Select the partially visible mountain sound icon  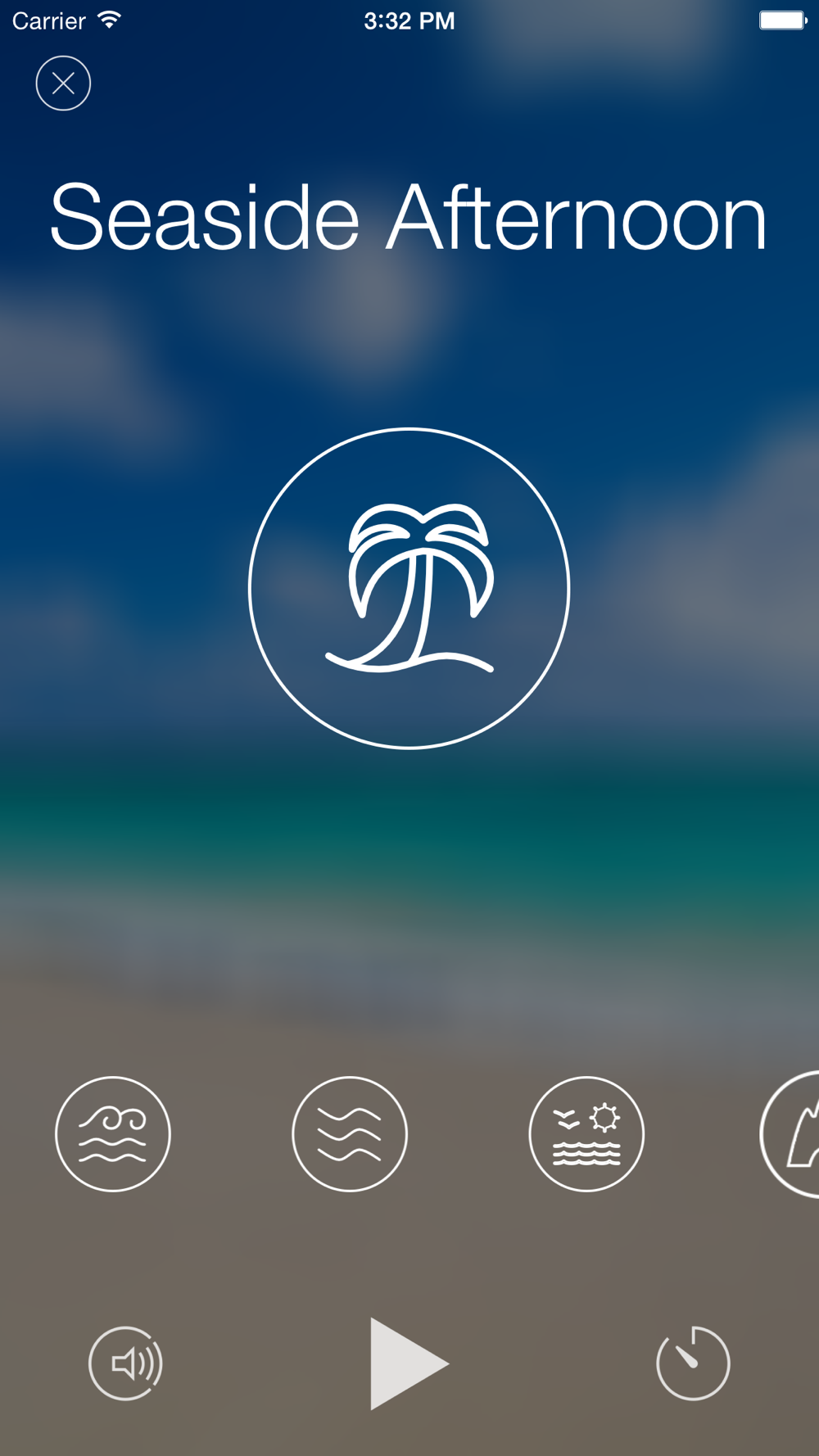tap(794, 1133)
